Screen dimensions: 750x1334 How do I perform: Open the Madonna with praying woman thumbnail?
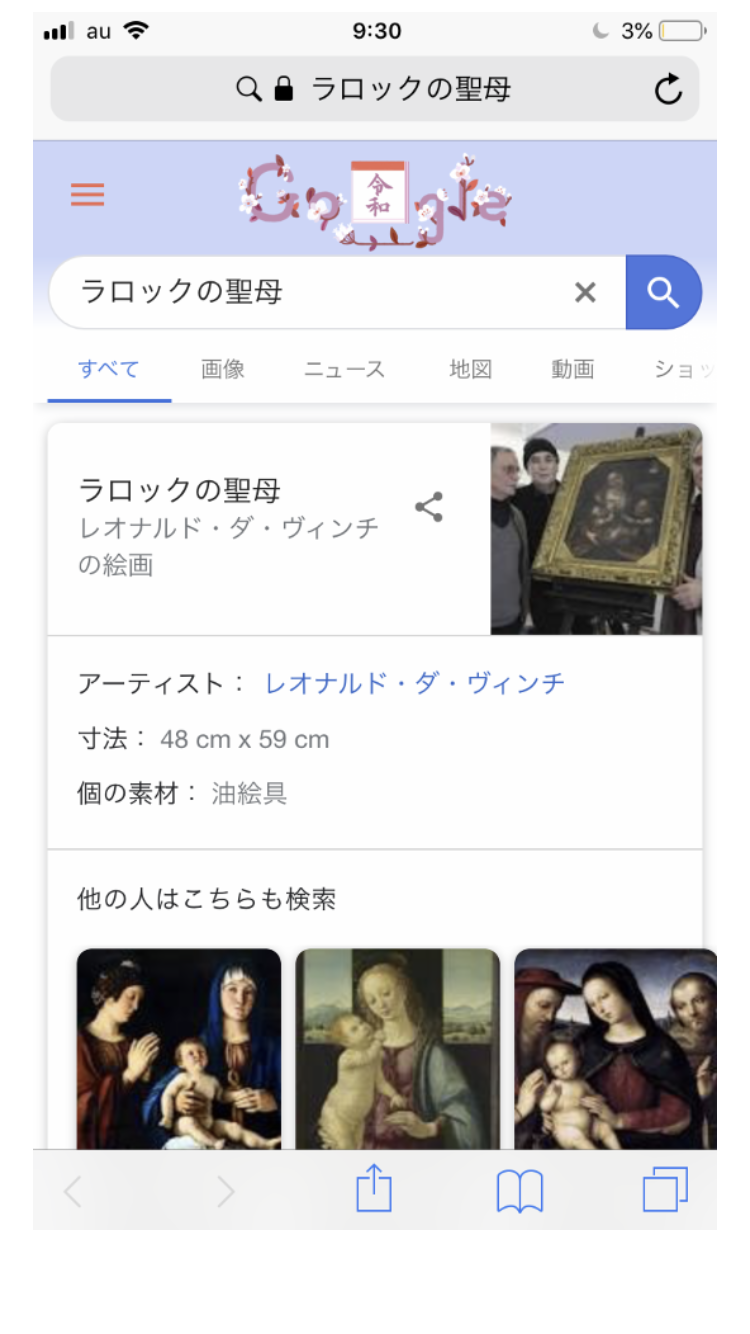(179, 1048)
